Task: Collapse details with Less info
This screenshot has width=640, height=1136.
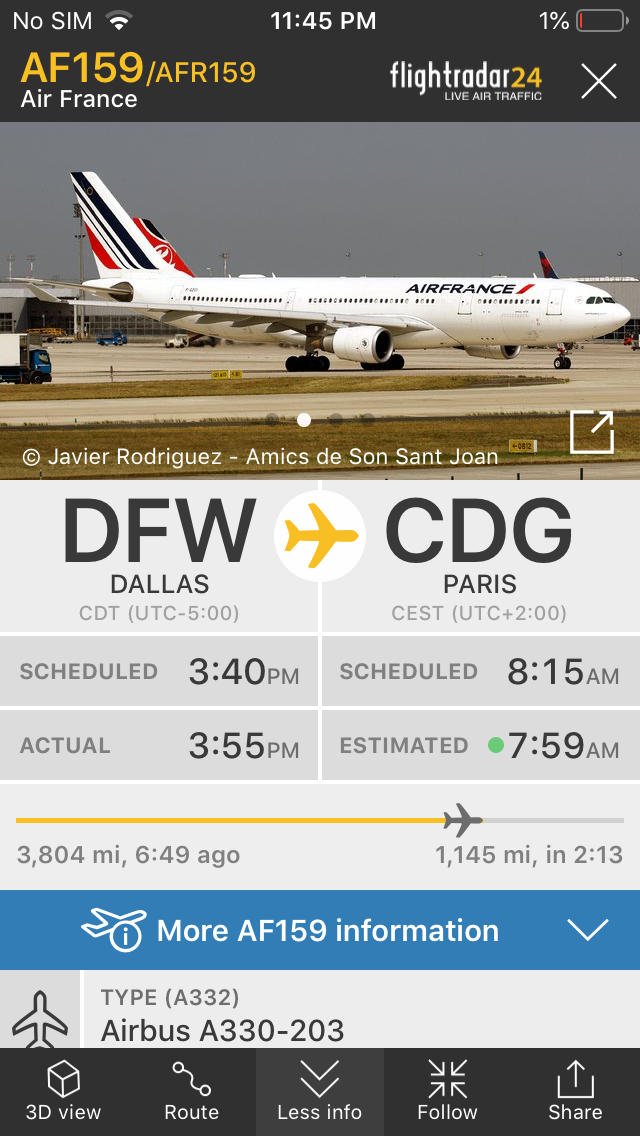Action: tap(320, 1092)
